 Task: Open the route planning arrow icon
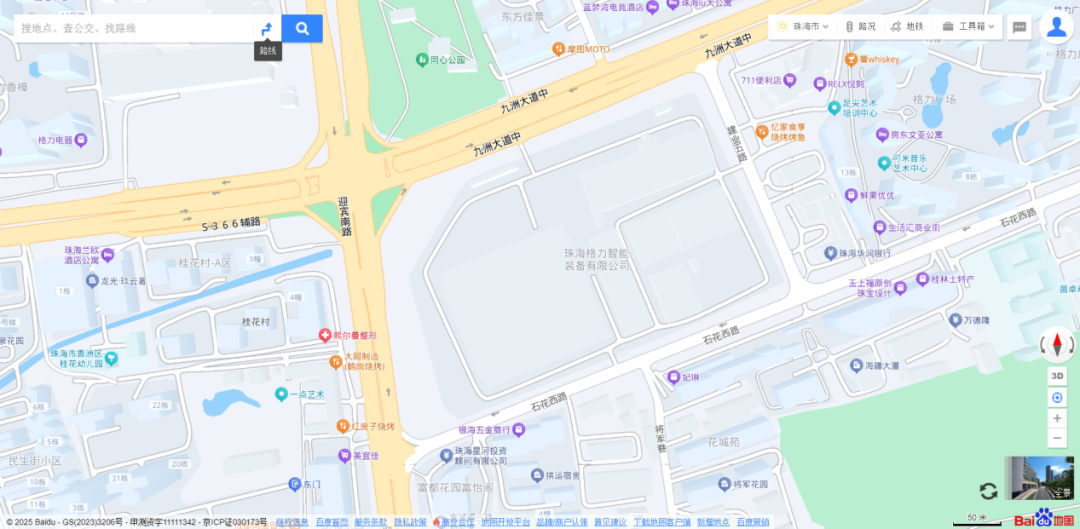[x=267, y=28]
